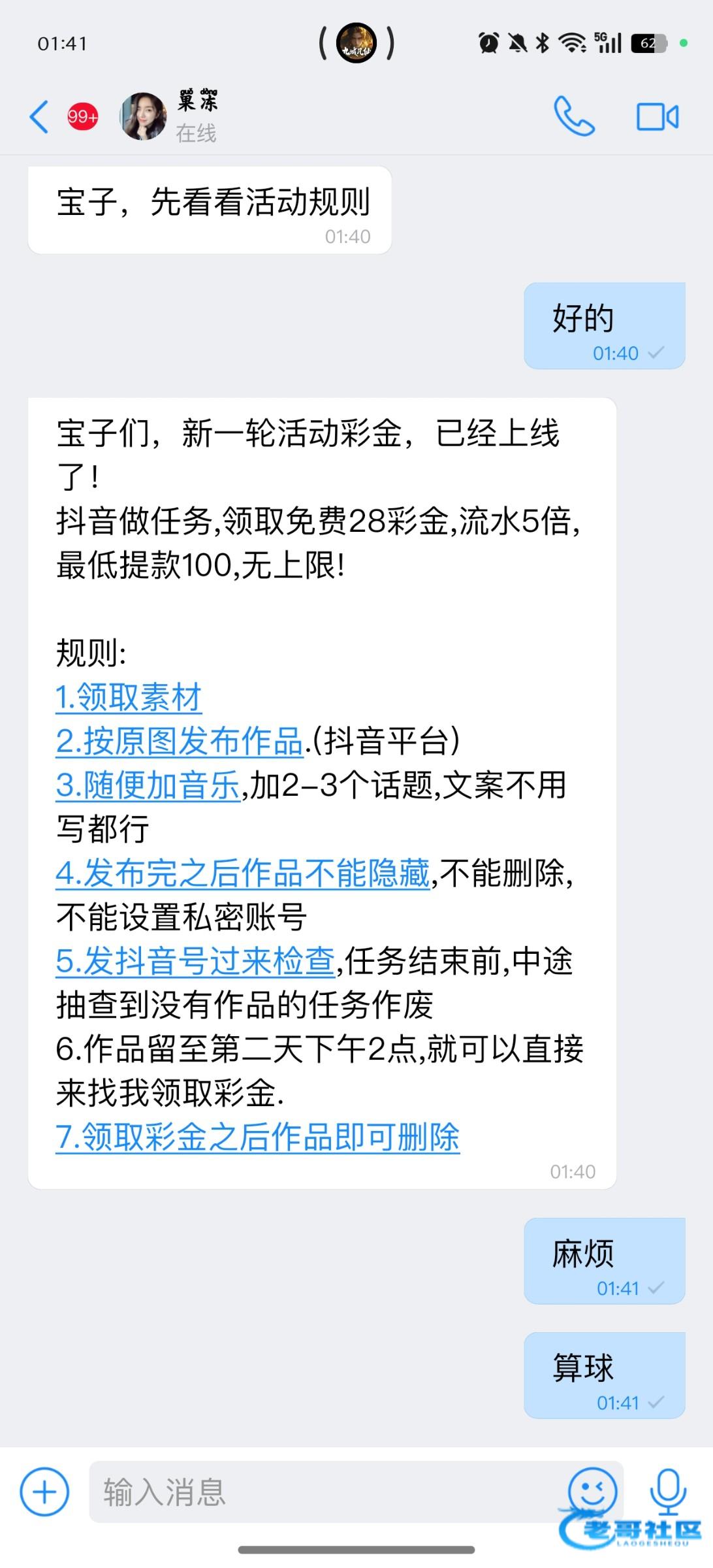Image resolution: width=713 pixels, height=1568 pixels.
Task: Start a video call
Action: click(x=657, y=118)
